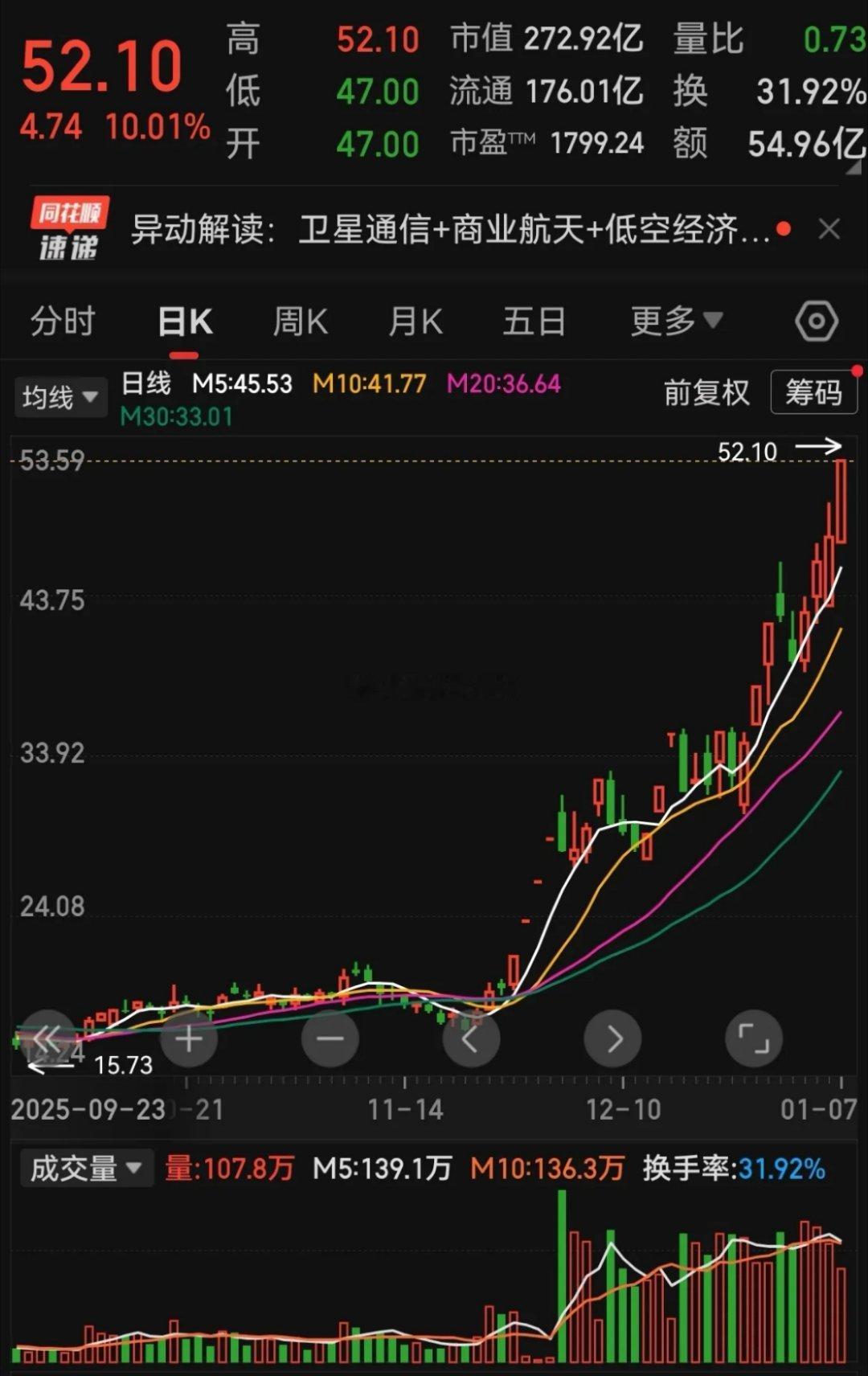Open the chart settings gear icon
This screenshot has height=1376, width=868.
816,319
